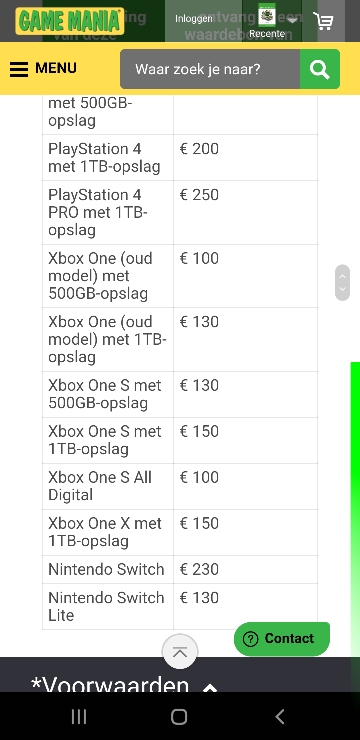Open the recent apps overview

(79, 716)
